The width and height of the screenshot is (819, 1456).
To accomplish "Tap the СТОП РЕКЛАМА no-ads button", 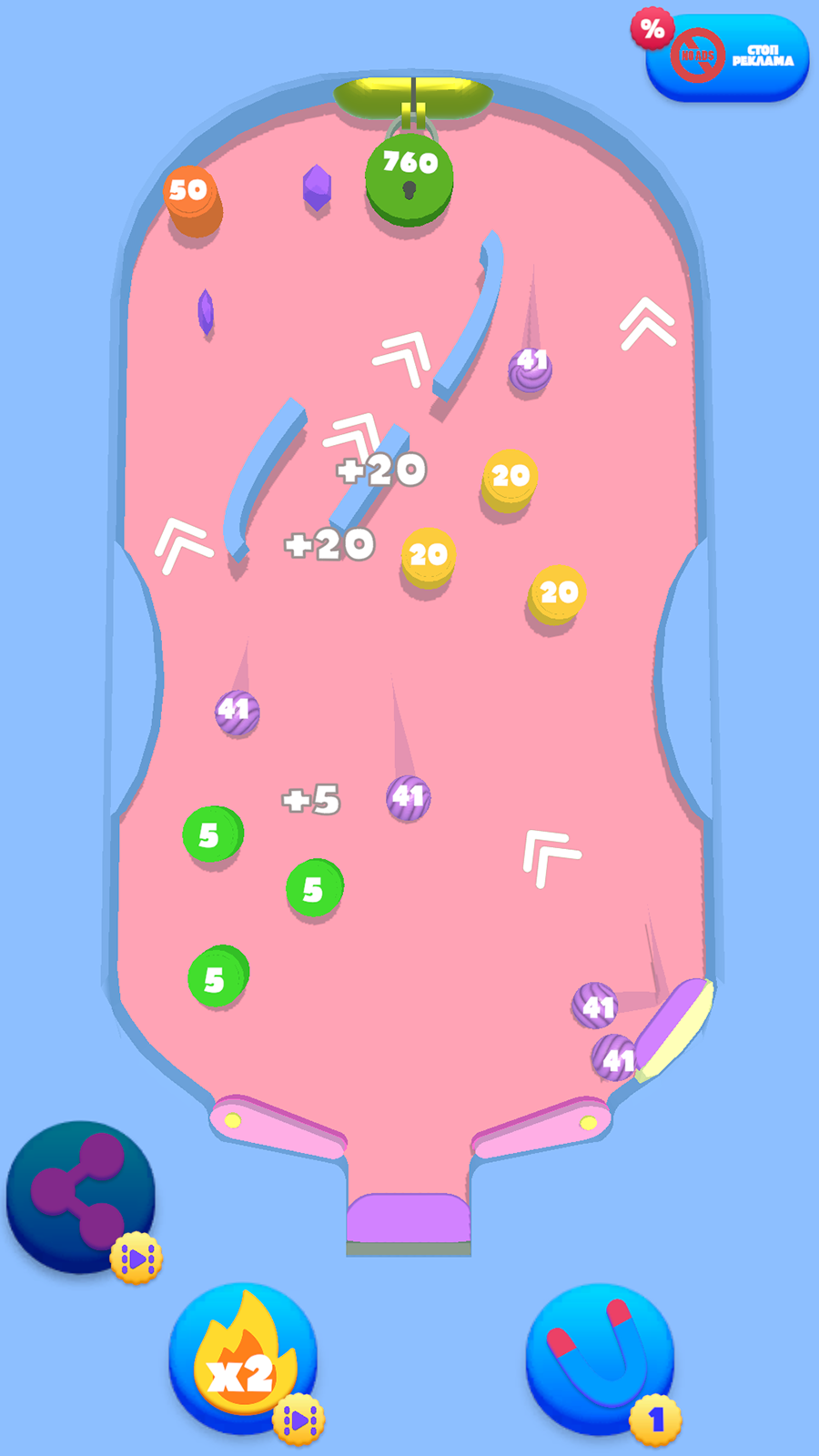I will coord(728,57).
